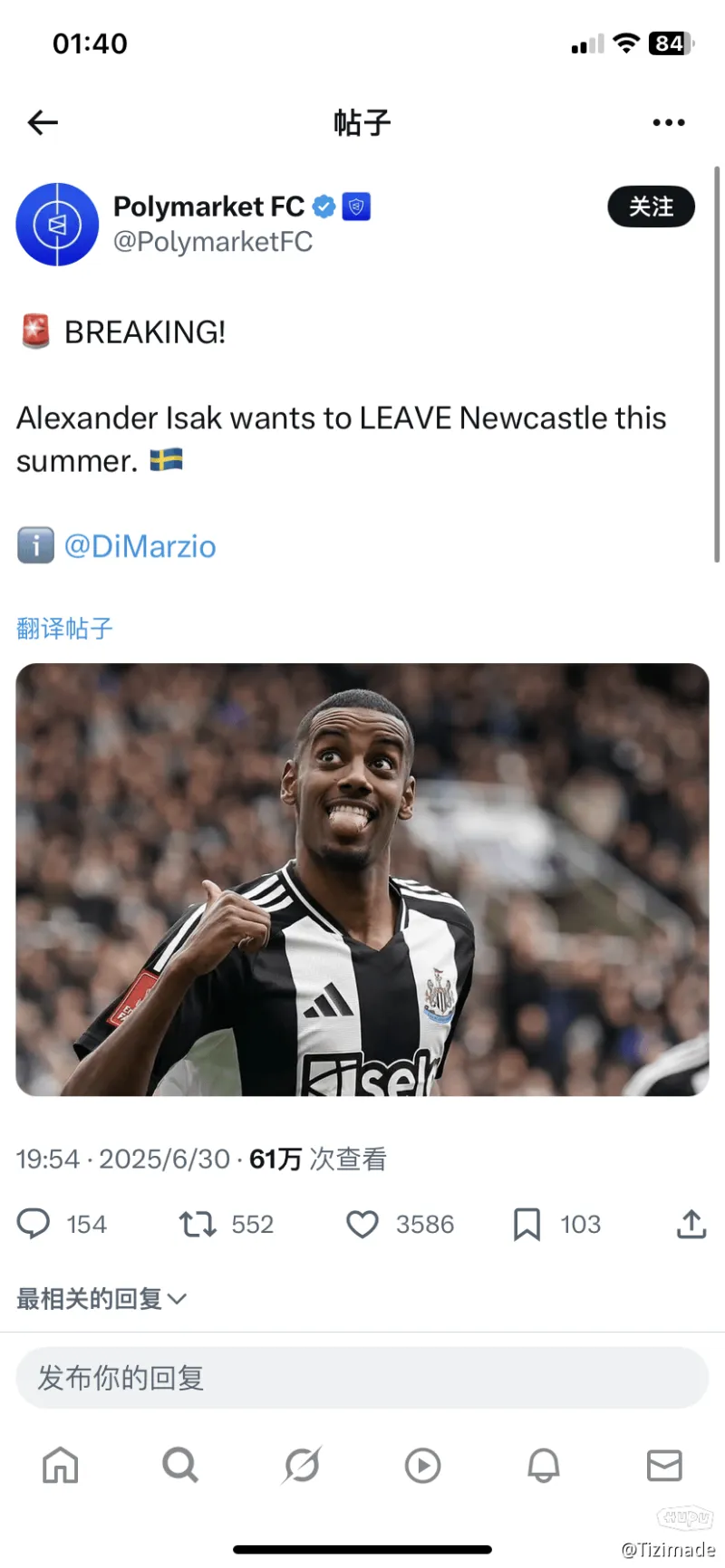725x1568 pixels.
Task: Tap the 发布你的回复 reply field
Action: point(362,1377)
